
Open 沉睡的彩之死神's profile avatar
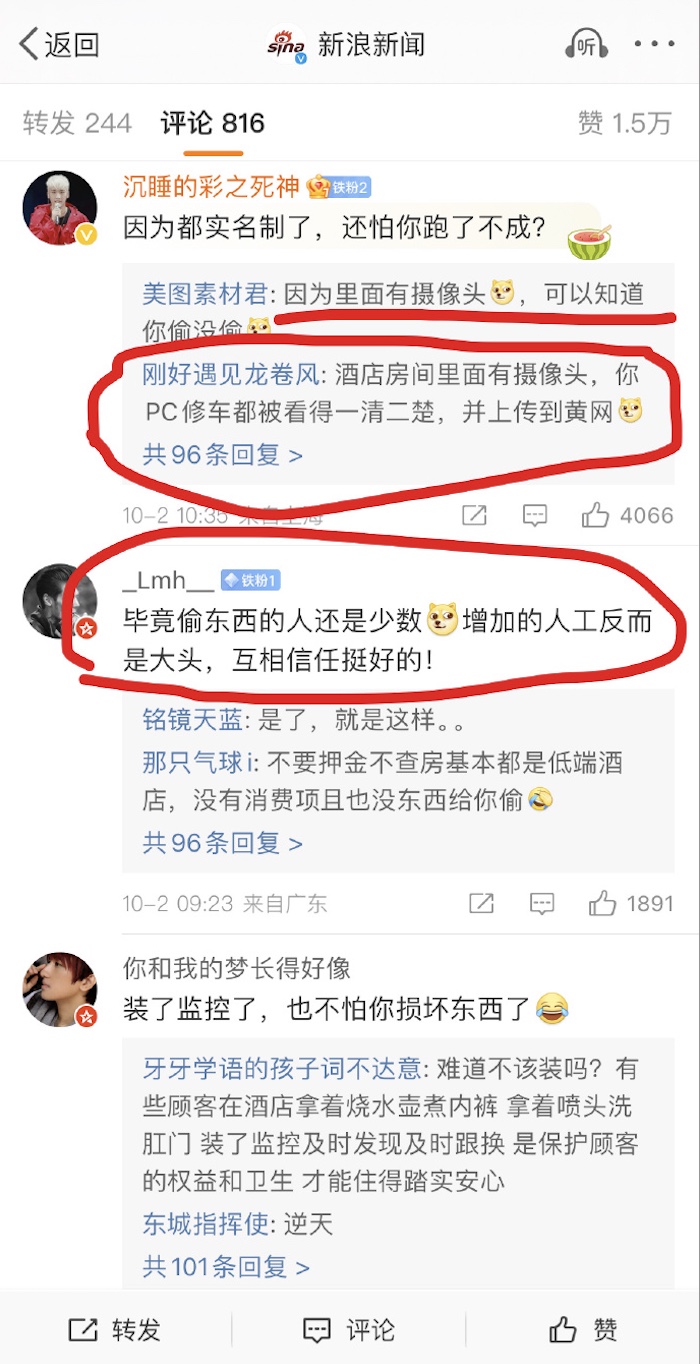(60, 208)
